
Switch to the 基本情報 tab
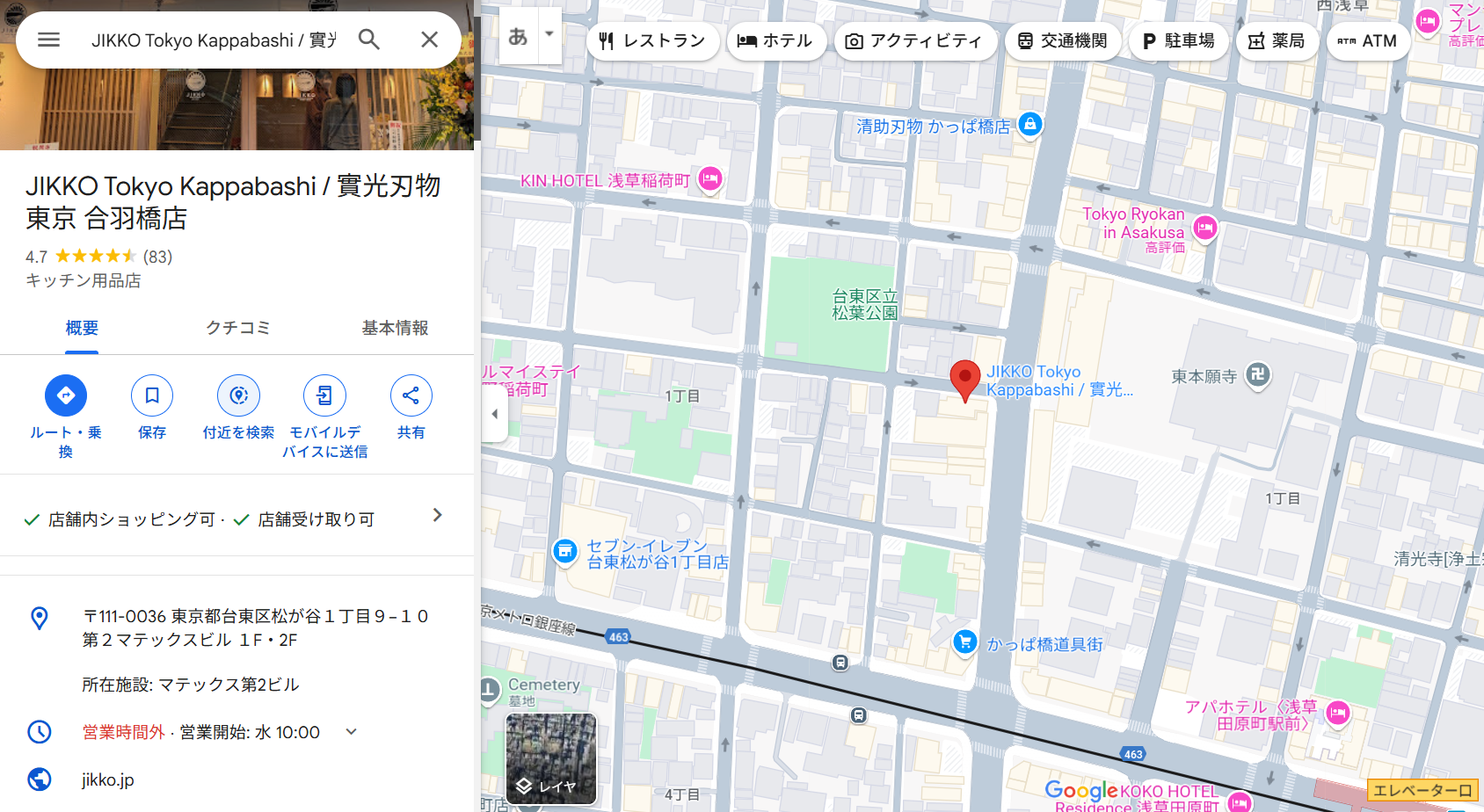click(395, 328)
